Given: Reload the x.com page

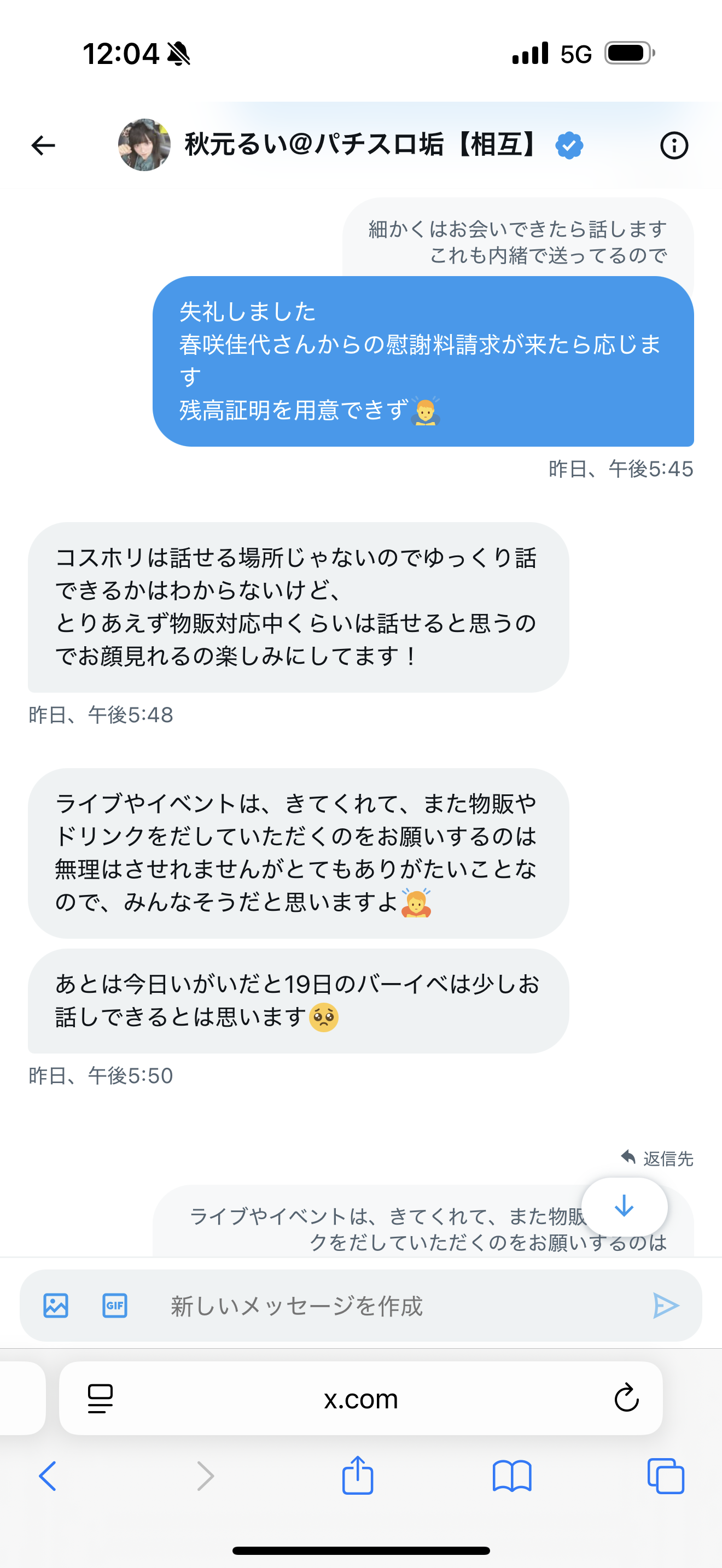Looking at the screenshot, I should (x=626, y=1398).
